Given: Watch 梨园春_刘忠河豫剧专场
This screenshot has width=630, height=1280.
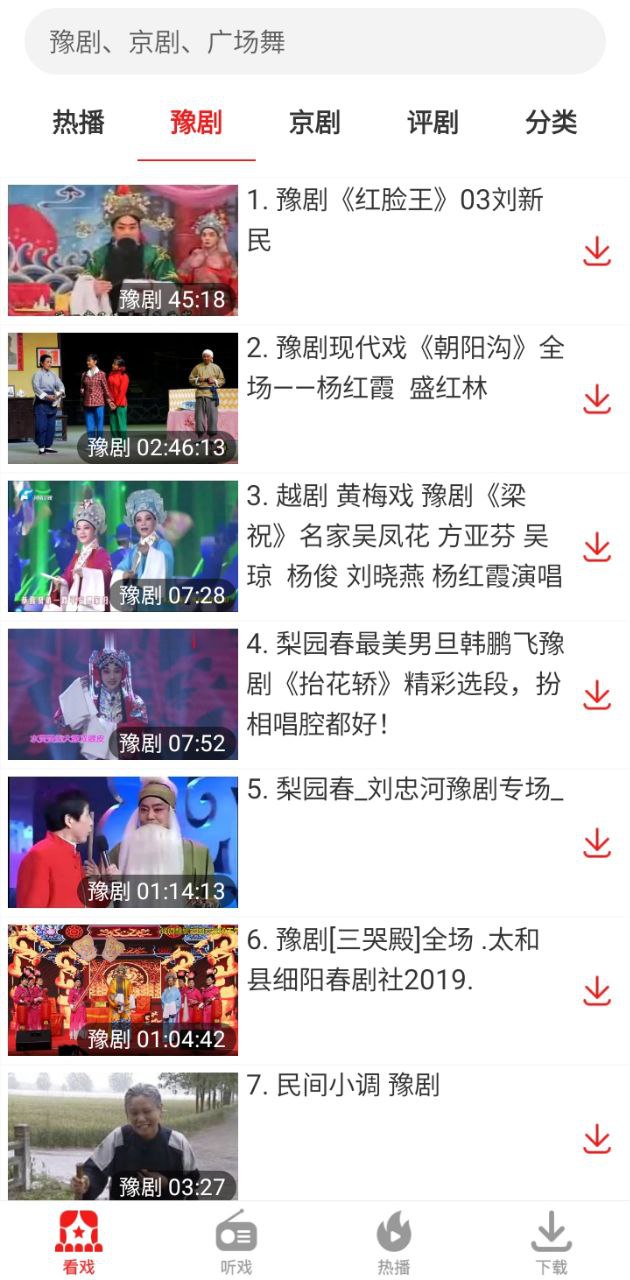Looking at the screenshot, I should click(123, 842).
